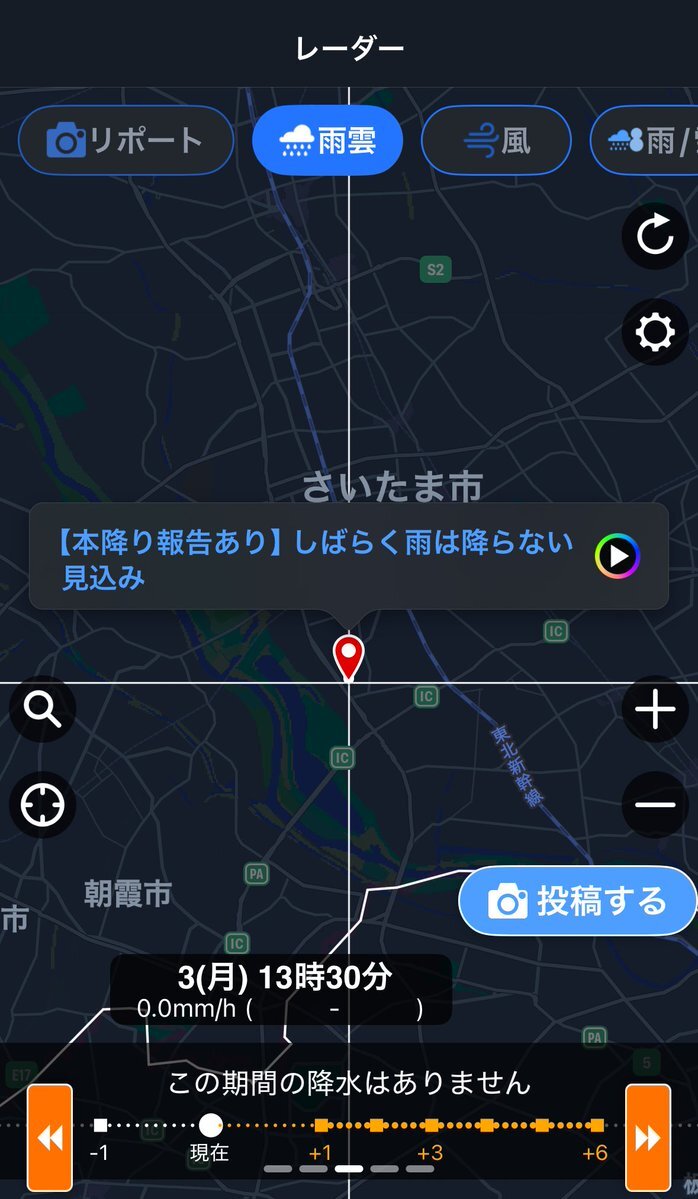Zoom out of the map
The width and height of the screenshot is (698, 1199).
[655, 804]
